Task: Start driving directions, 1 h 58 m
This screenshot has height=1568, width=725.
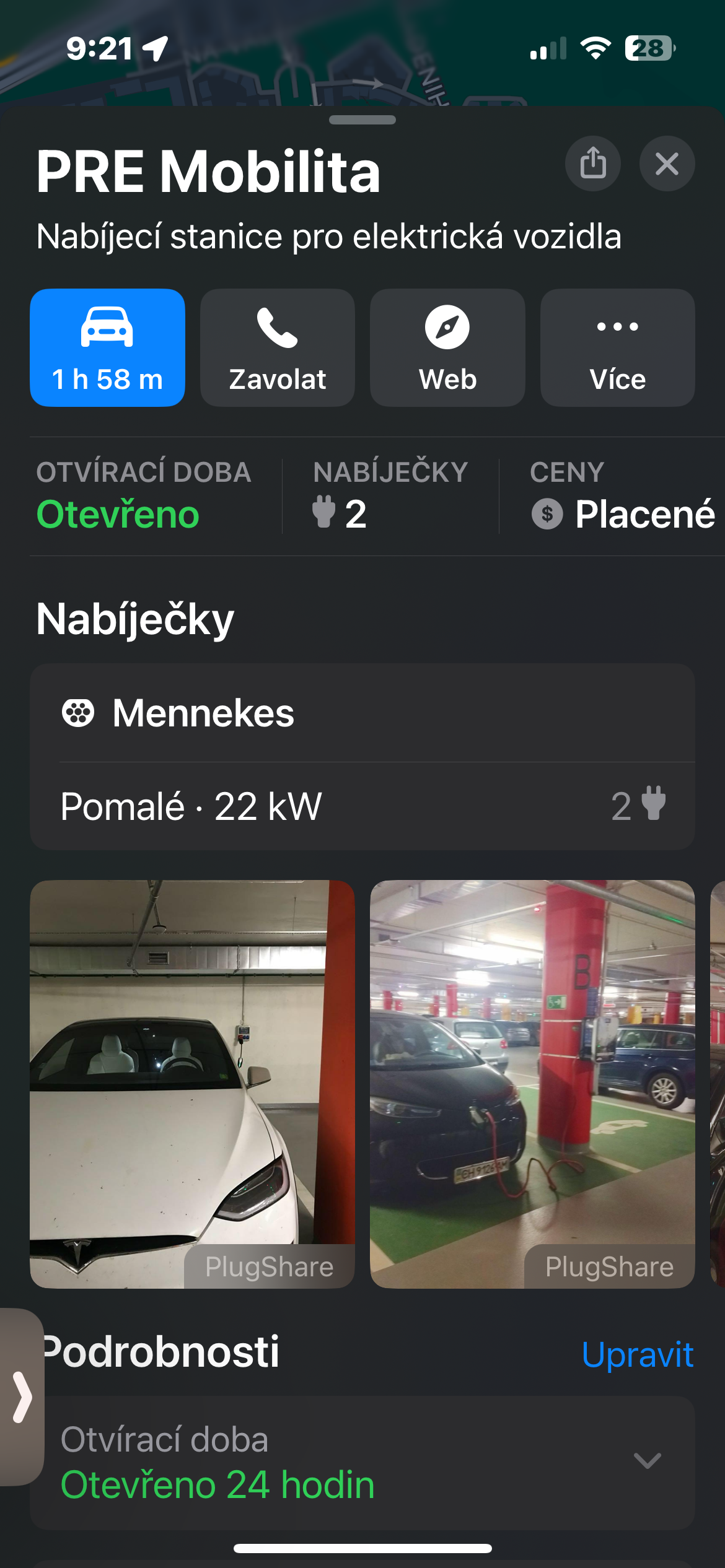Action: [x=107, y=347]
